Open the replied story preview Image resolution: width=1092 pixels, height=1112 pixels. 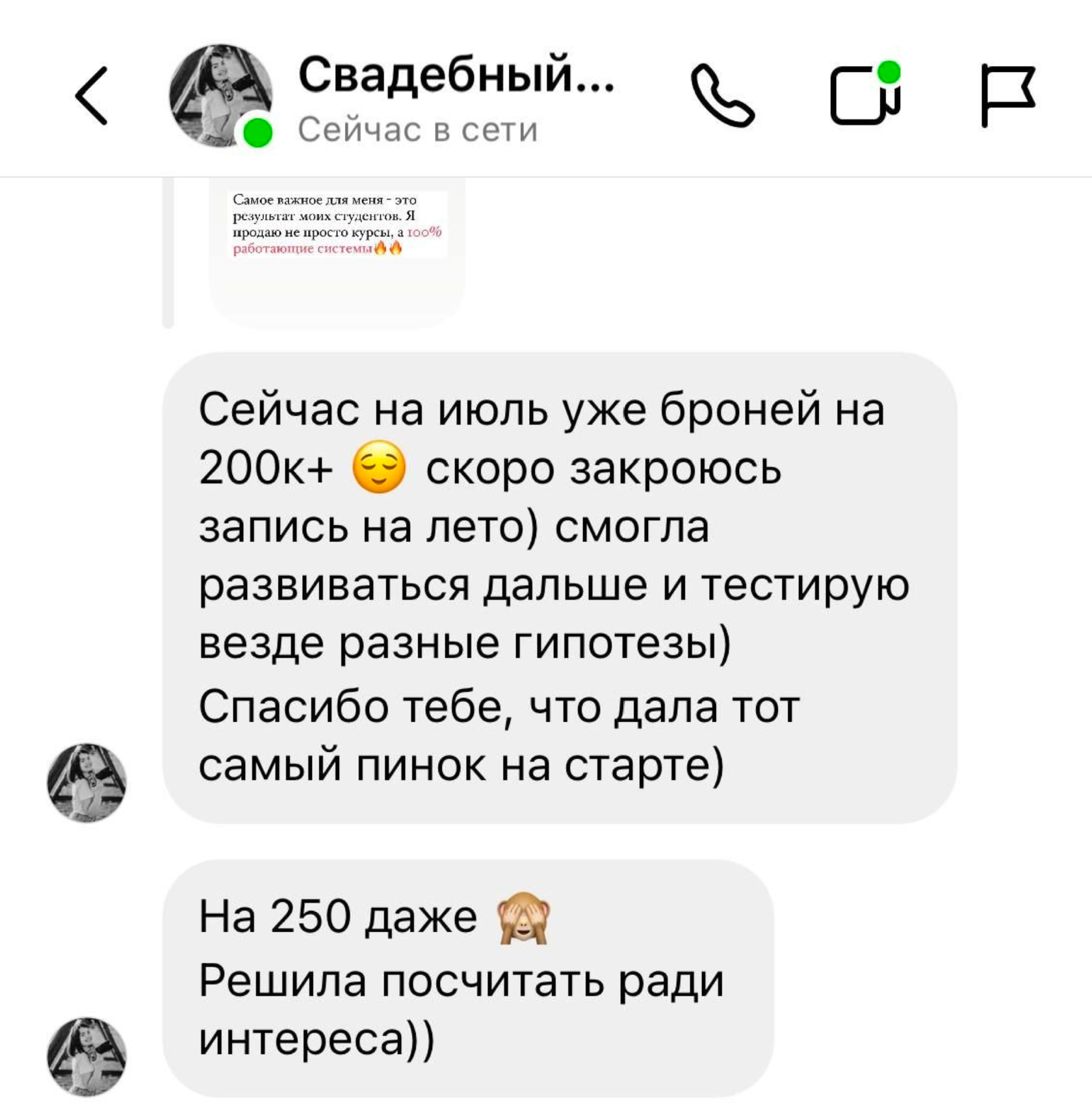[x=337, y=250]
